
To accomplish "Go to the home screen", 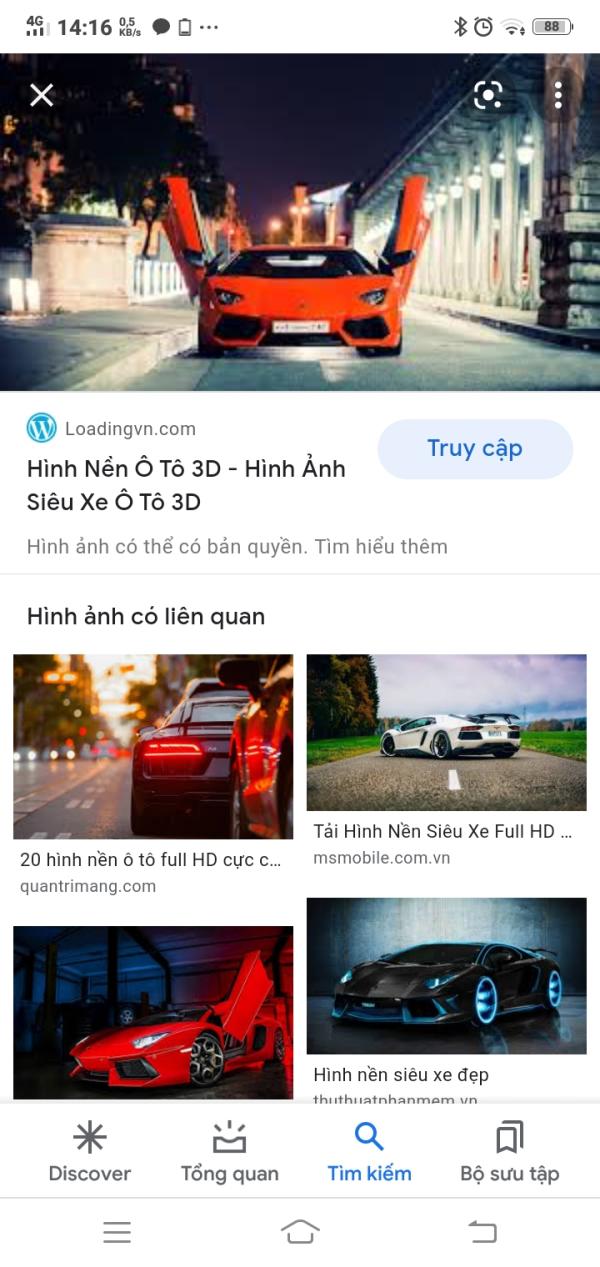I will pos(300,1232).
